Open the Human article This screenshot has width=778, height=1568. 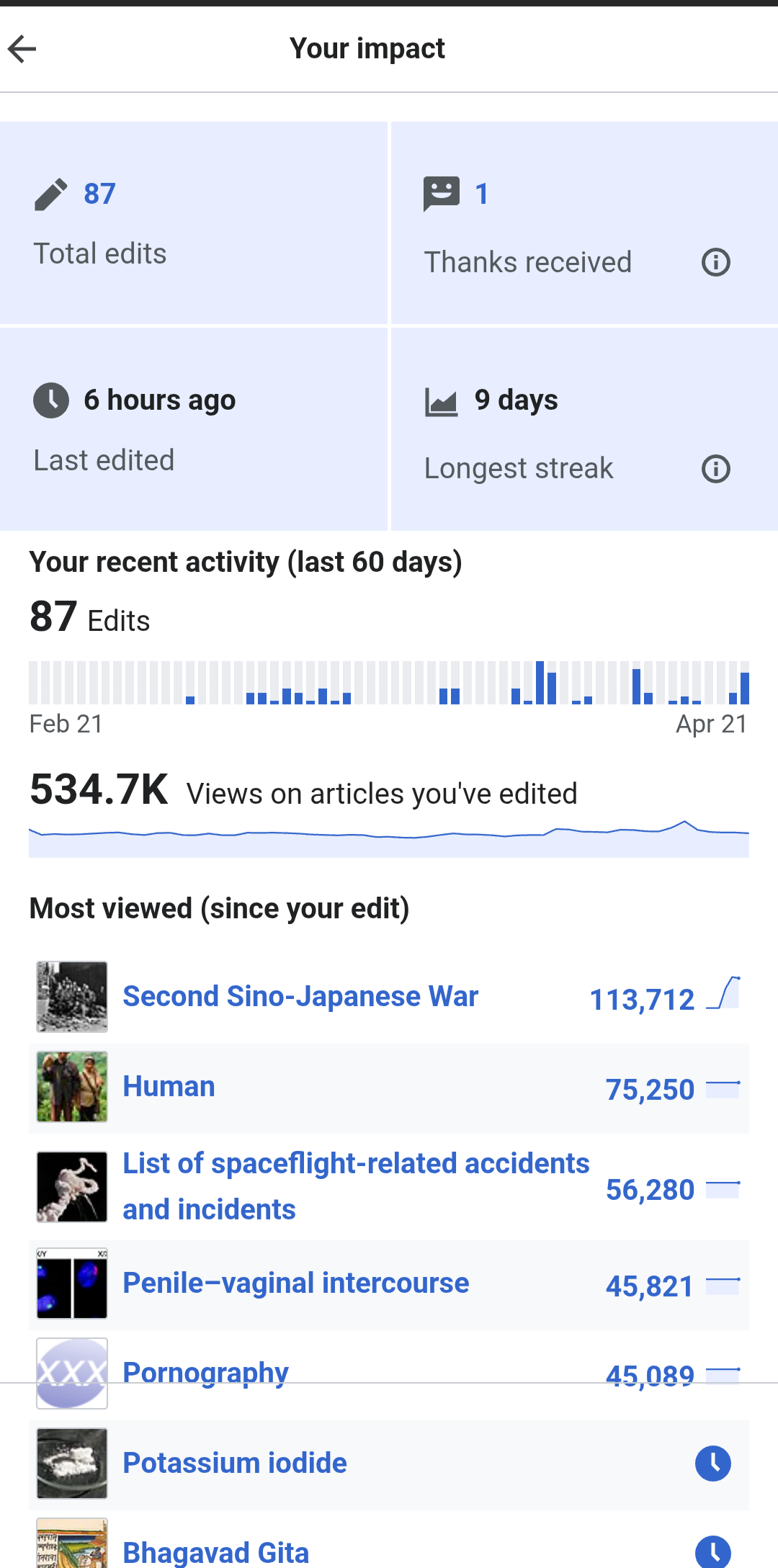tap(169, 1087)
